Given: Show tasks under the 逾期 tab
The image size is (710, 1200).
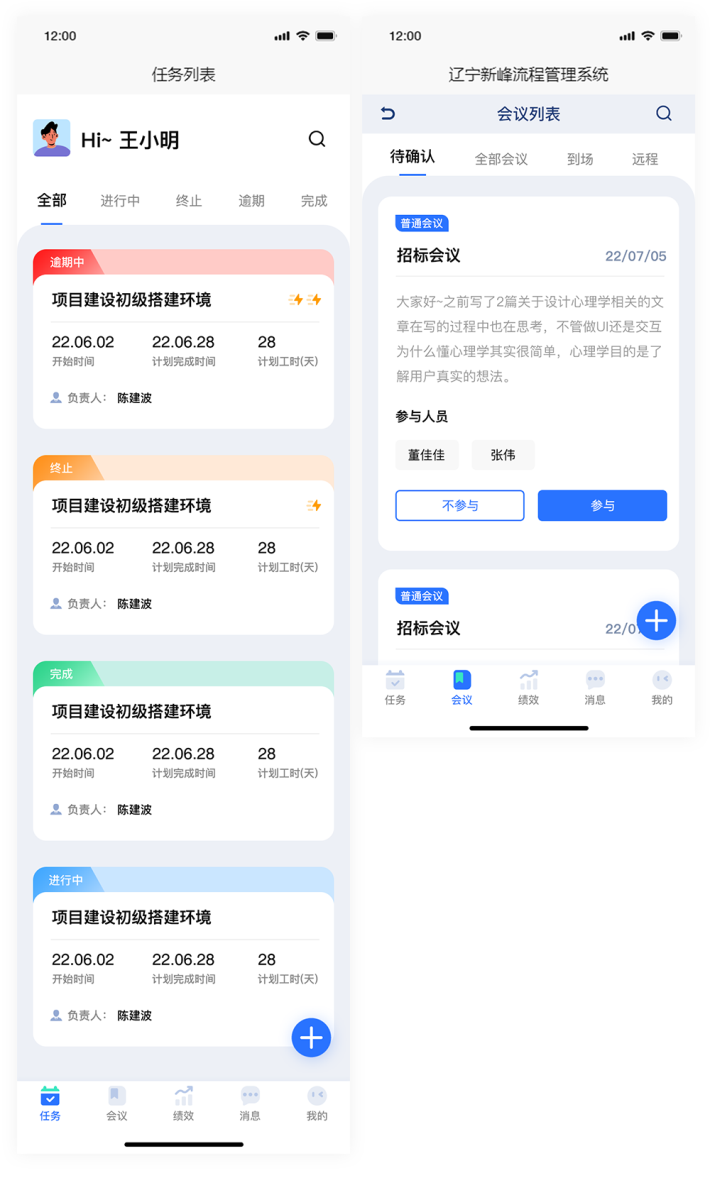Looking at the screenshot, I should pyautogui.click(x=252, y=201).
